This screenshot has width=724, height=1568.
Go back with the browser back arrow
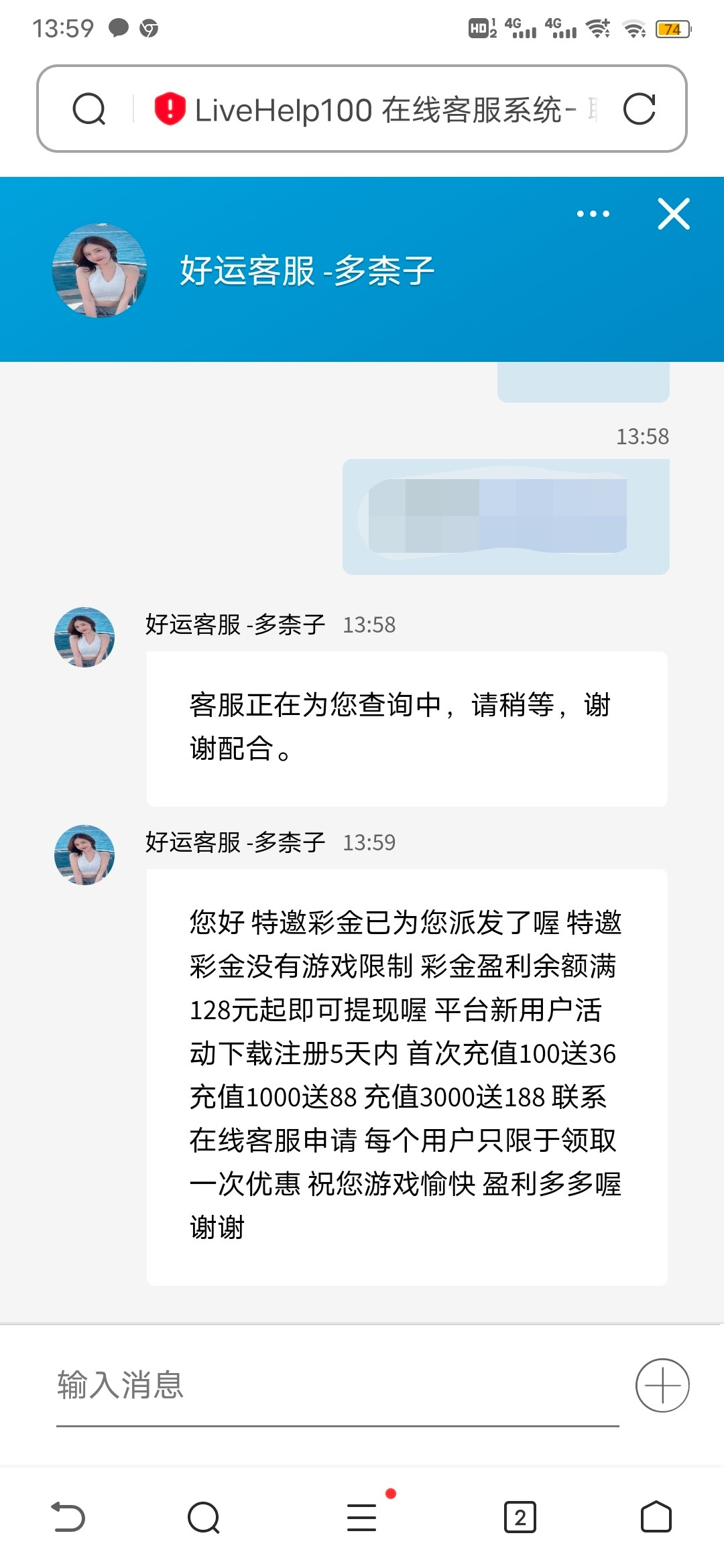[68, 1518]
